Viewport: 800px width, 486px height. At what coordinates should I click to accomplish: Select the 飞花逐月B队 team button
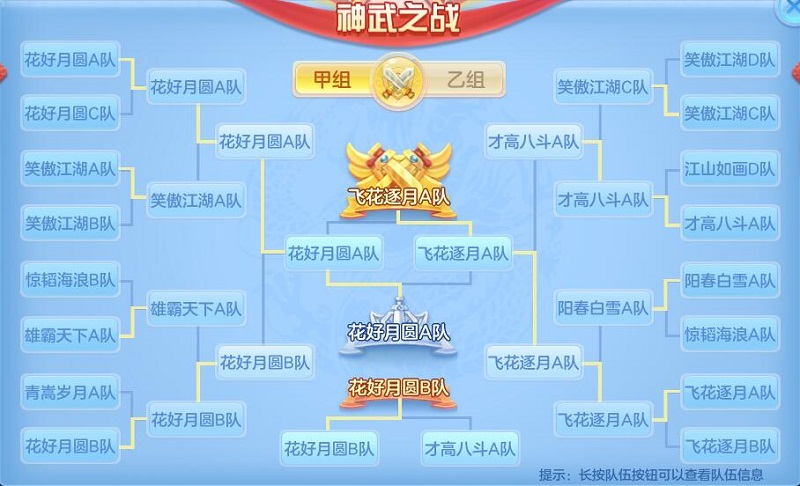pos(729,443)
